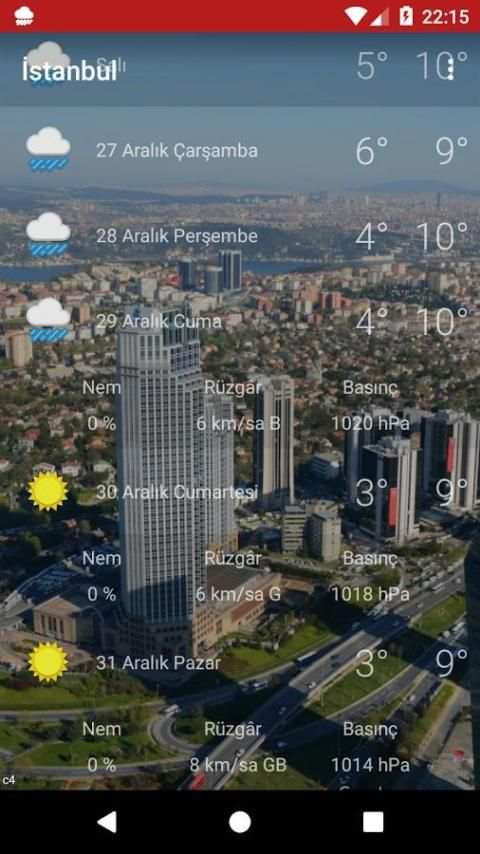Screen dimensions: 480x854
Task: Open the overflow menu in İstanbul header
Action: pos(450,70)
